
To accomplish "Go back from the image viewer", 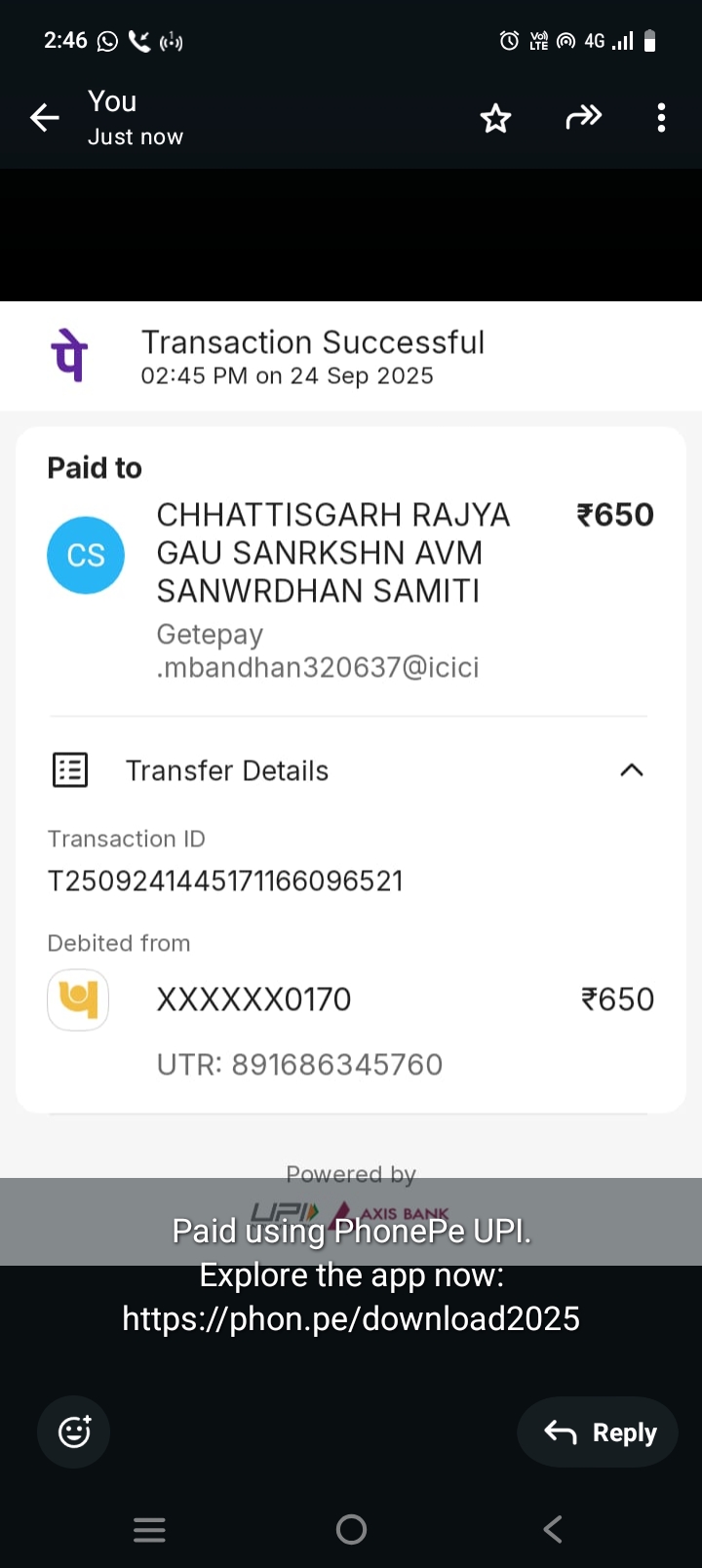I will 45,119.
